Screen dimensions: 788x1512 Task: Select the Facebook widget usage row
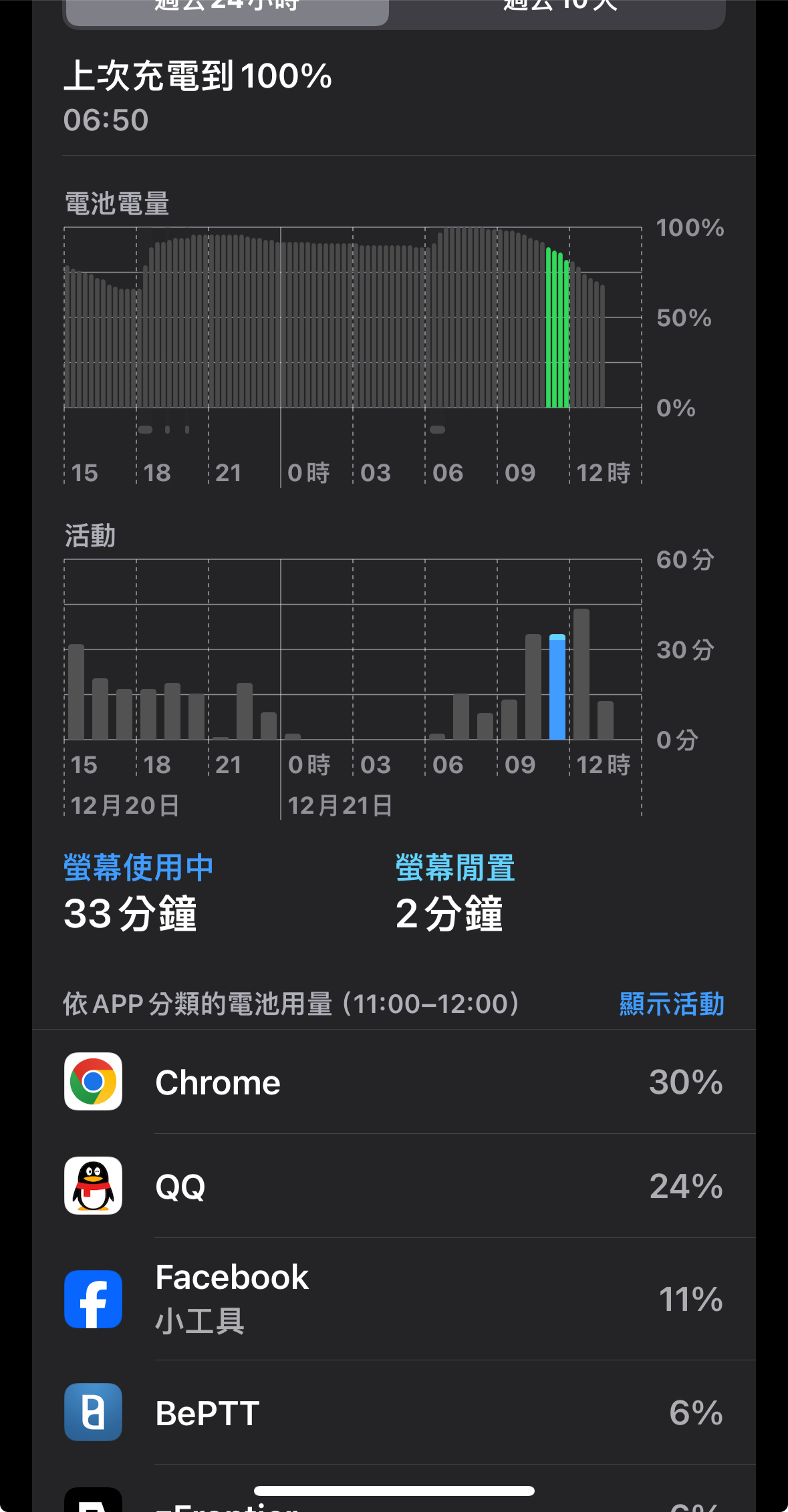click(x=394, y=1299)
